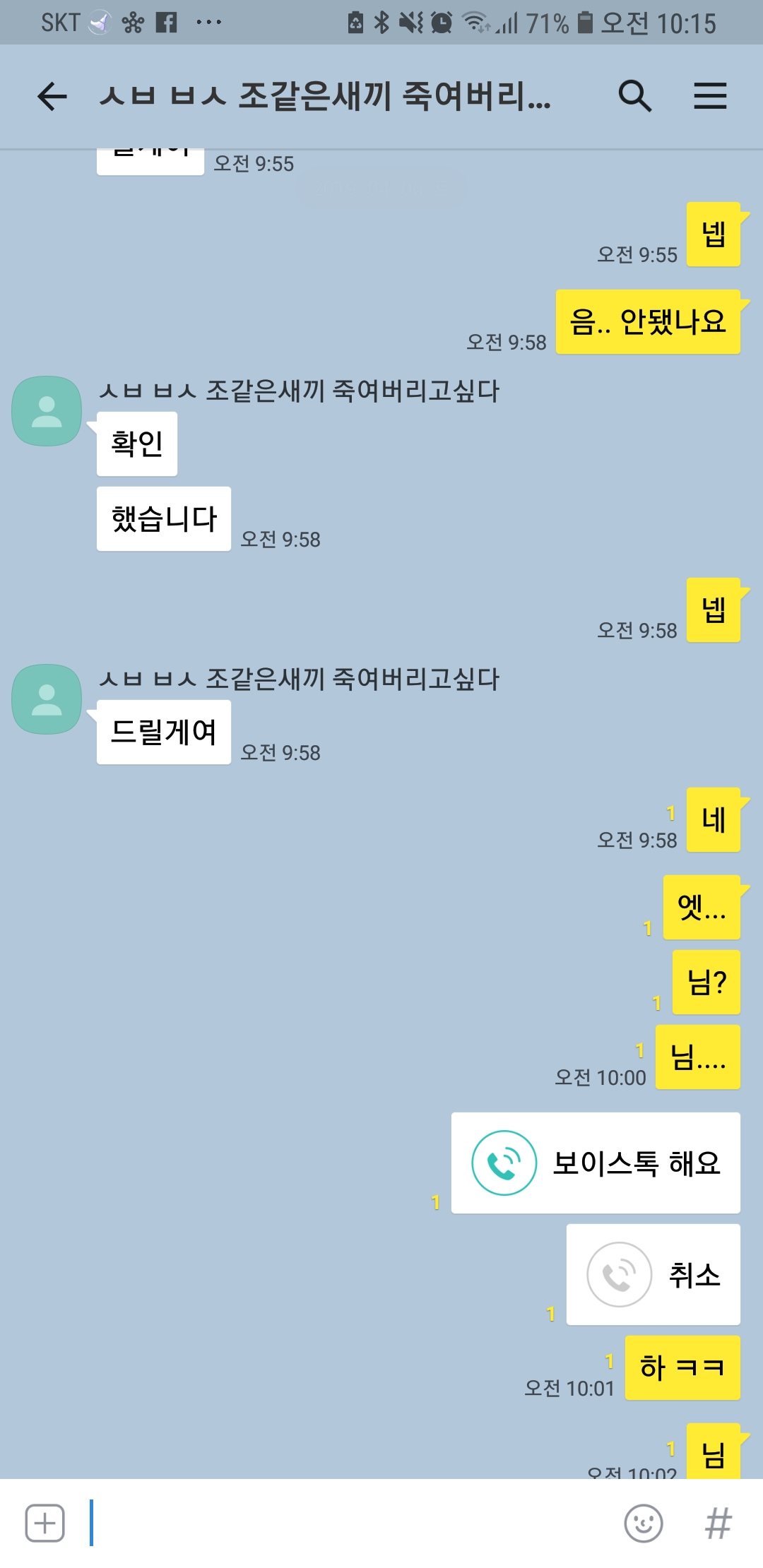Open the emoticon picker
The image size is (763, 1568).
click(643, 1523)
